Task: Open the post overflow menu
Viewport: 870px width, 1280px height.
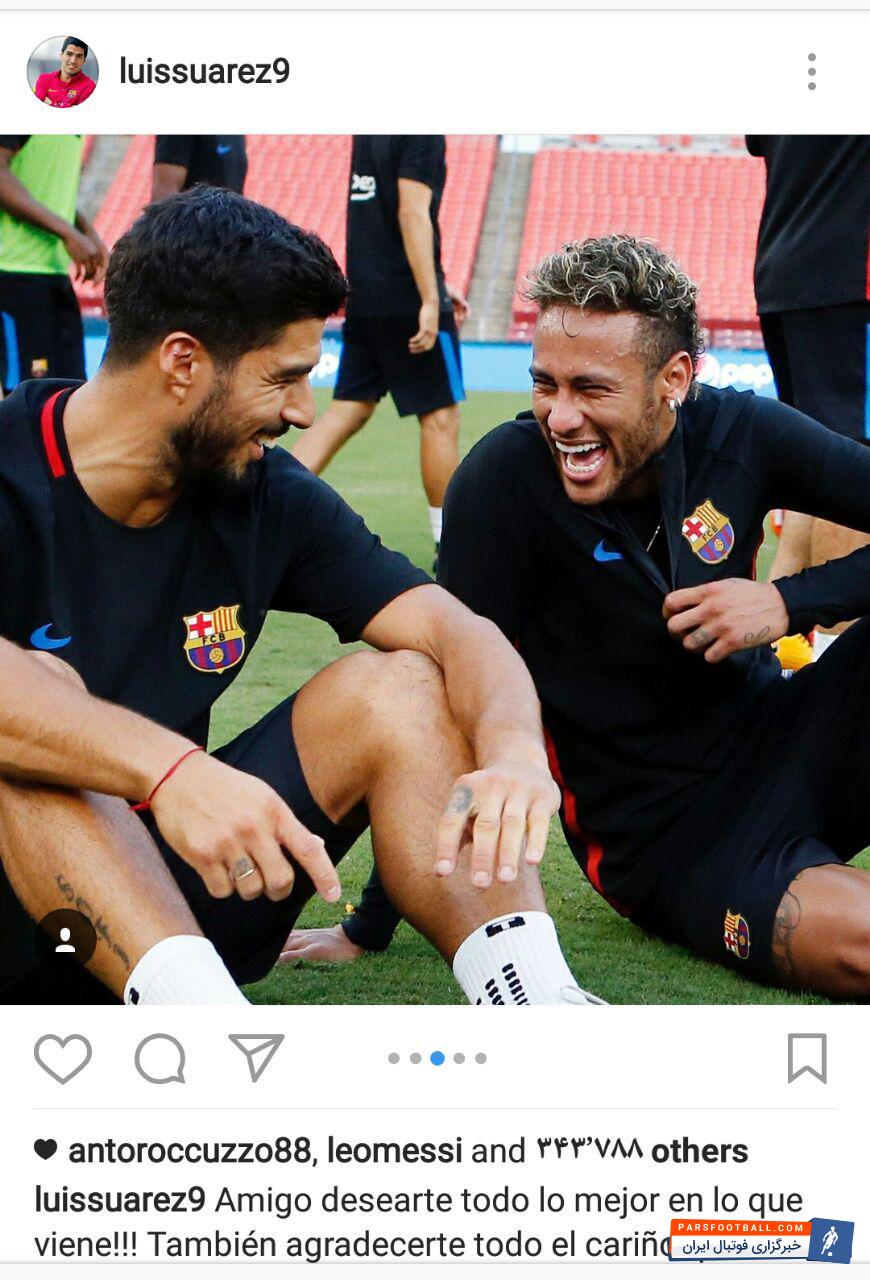Action: (811, 72)
